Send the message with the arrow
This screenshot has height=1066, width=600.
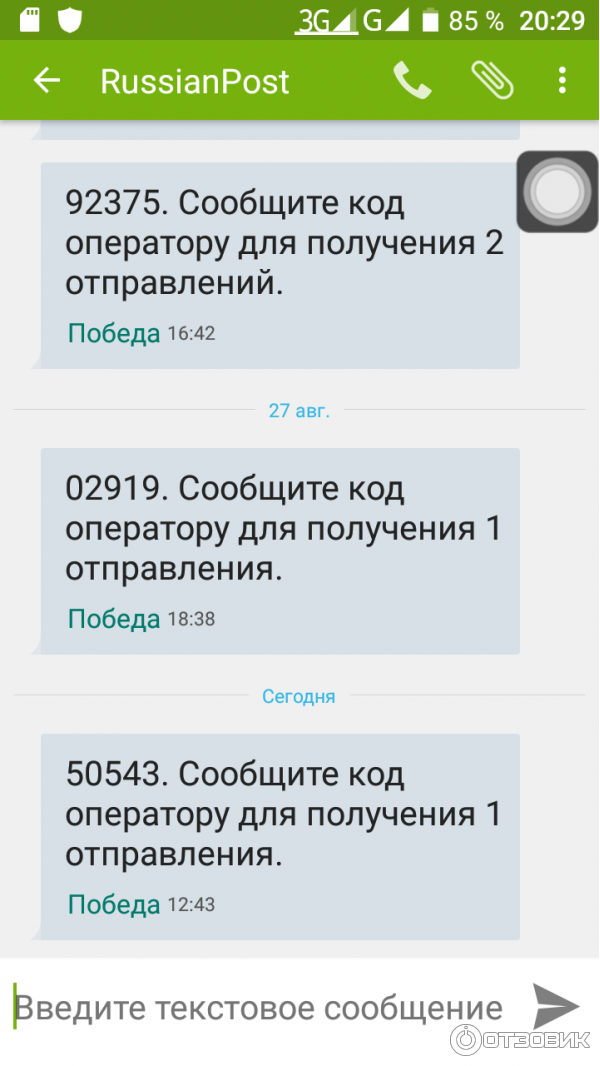pos(555,1005)
